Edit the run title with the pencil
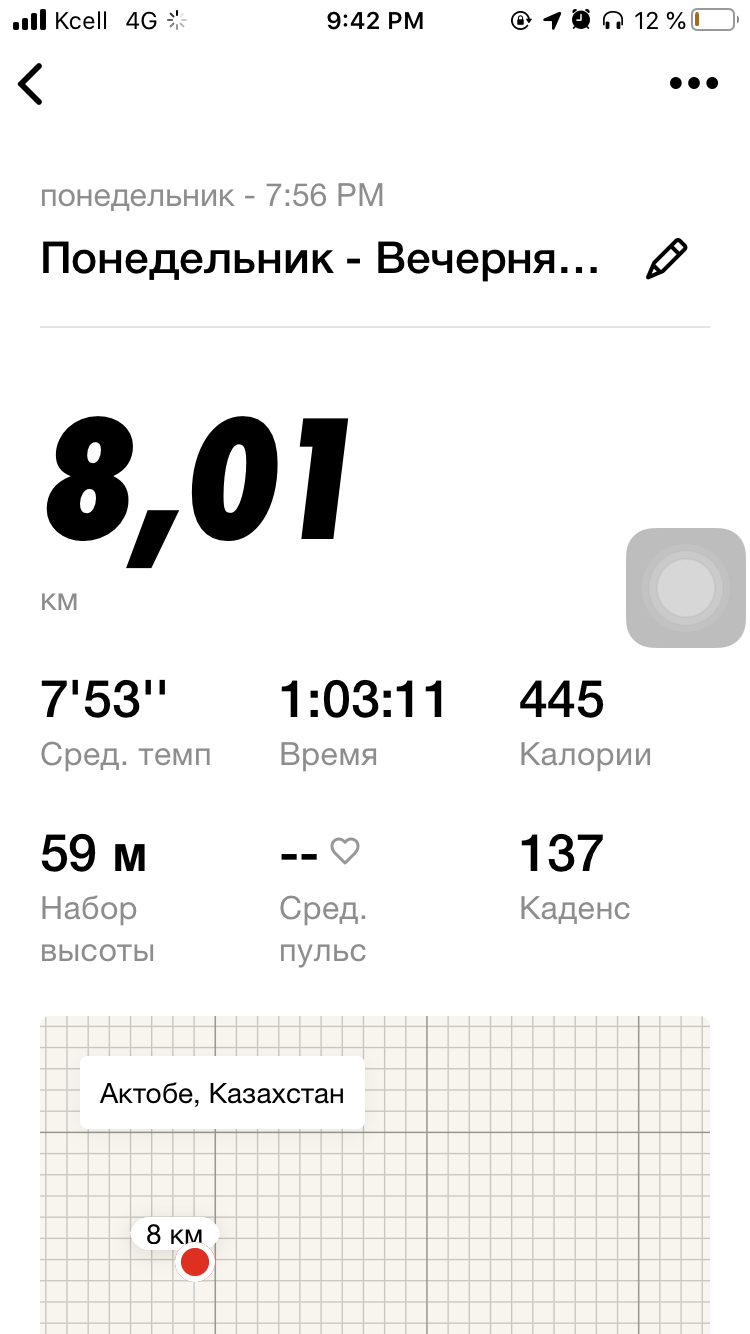The width and height of the screenshot is (750, 1334). 667,259
